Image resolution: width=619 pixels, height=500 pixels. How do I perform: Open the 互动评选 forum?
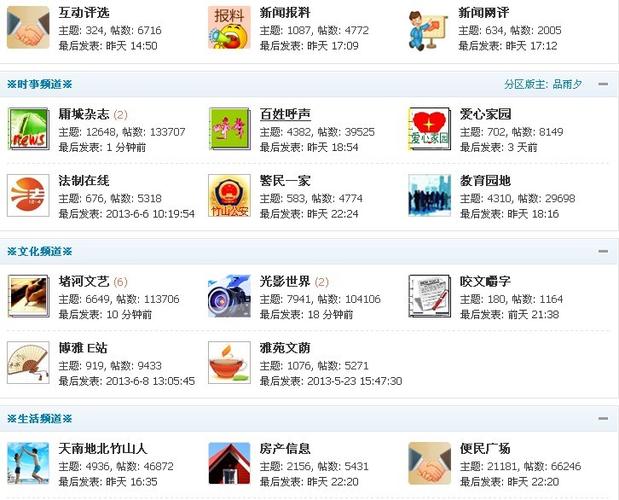pyautogui.click(x=83, y=15)
